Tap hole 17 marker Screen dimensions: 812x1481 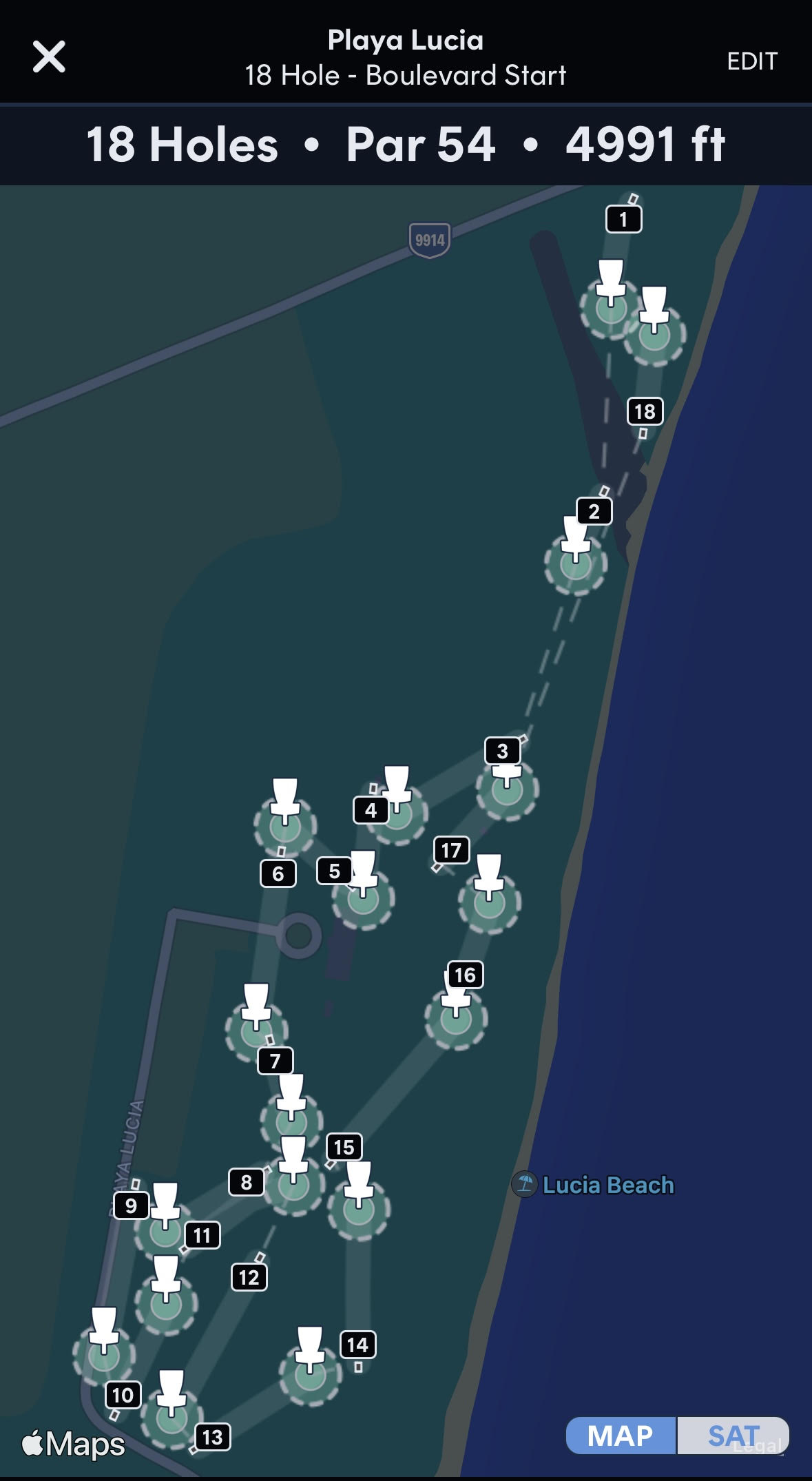pyautogui.click(x=451, y=850)
